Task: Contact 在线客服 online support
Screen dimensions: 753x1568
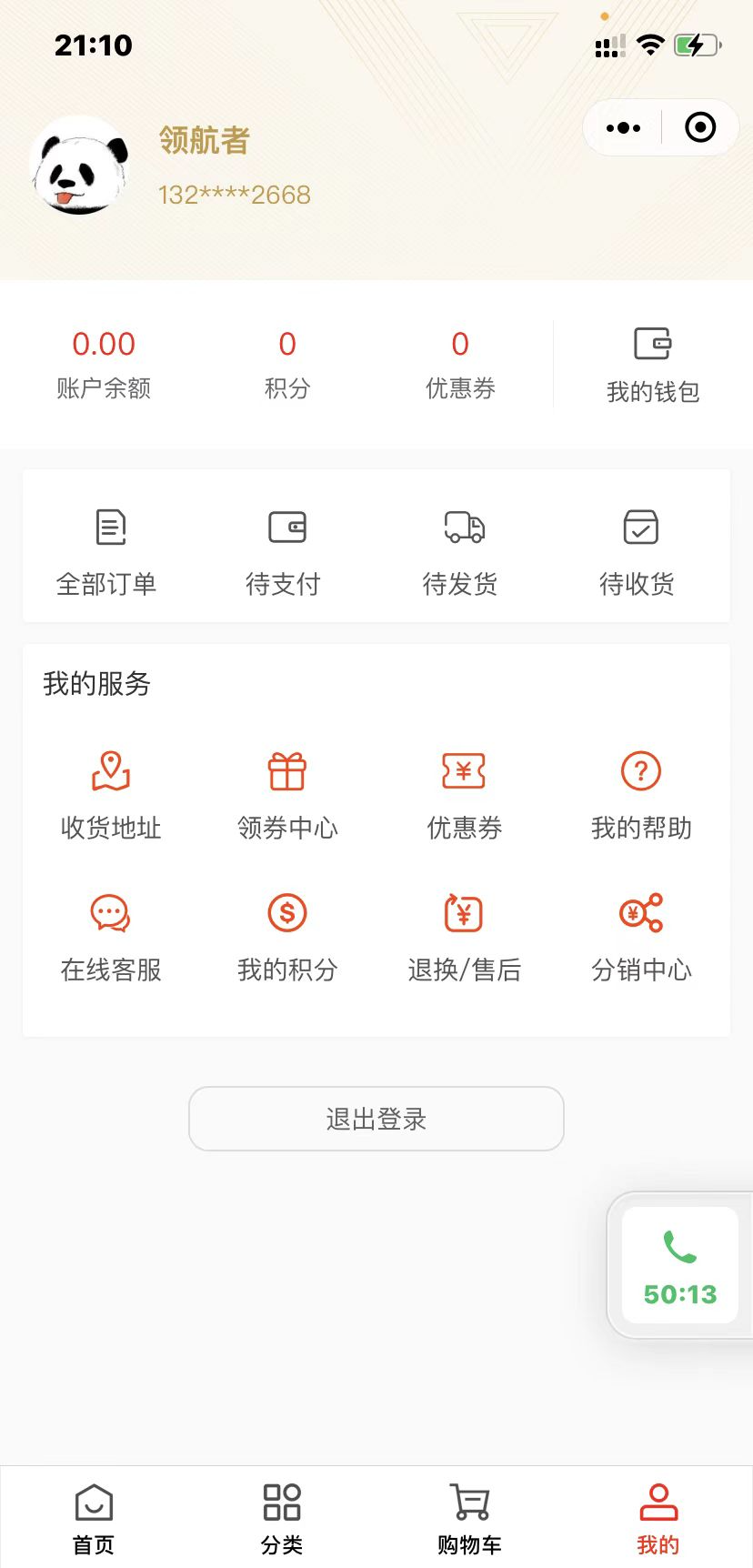Action: (111, 936)
